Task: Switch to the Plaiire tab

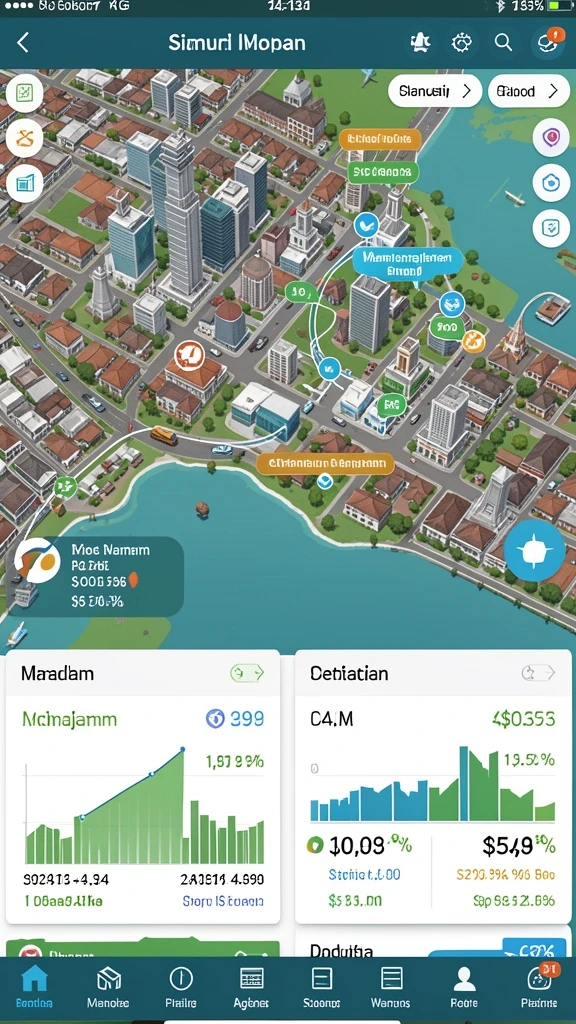Action: coord(181,987)
